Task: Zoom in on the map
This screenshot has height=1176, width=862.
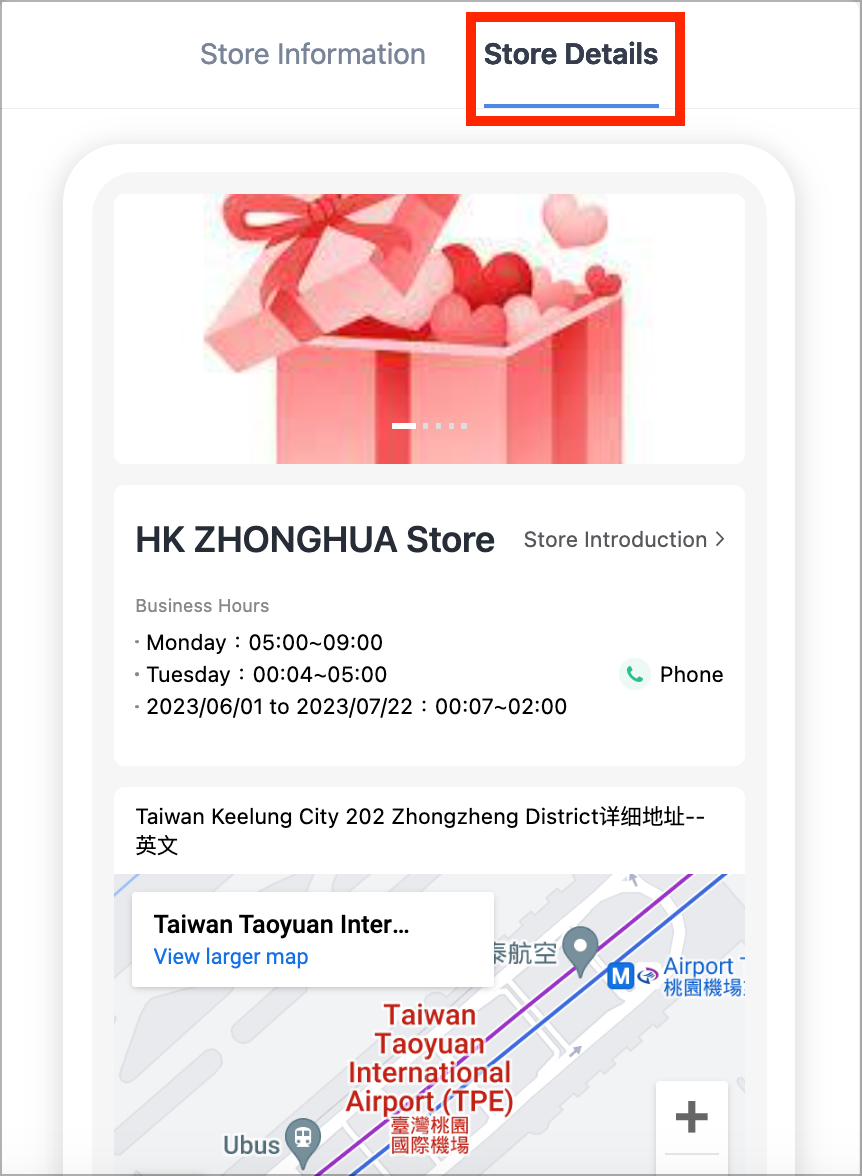Action: (691, 1117)
